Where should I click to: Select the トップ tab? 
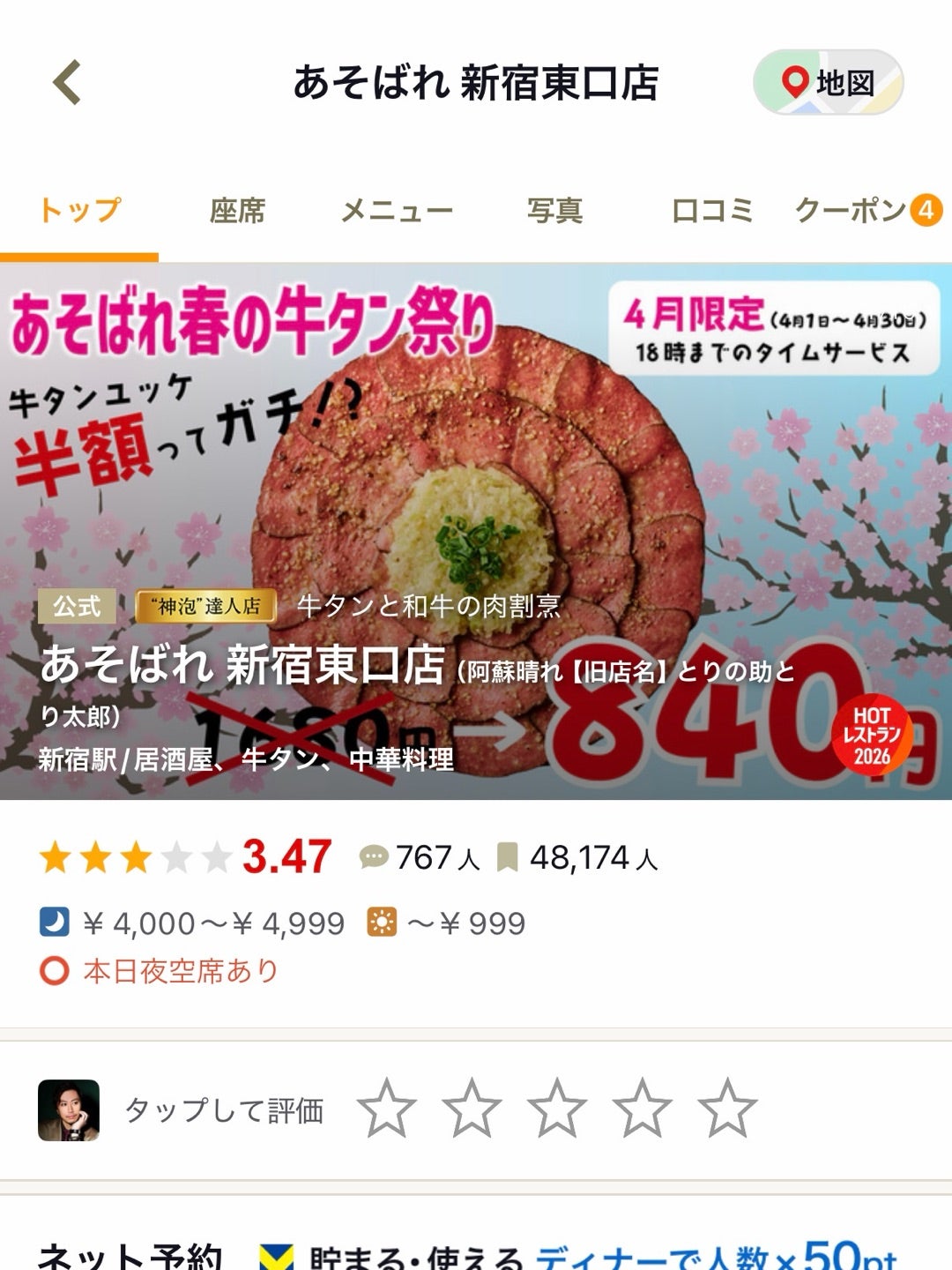tap(79, 212)
